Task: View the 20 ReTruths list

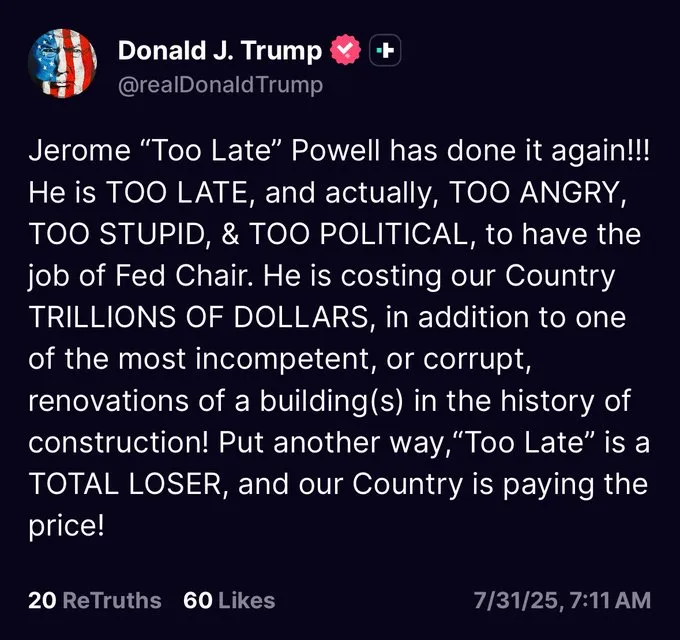Action: [94, 600]
